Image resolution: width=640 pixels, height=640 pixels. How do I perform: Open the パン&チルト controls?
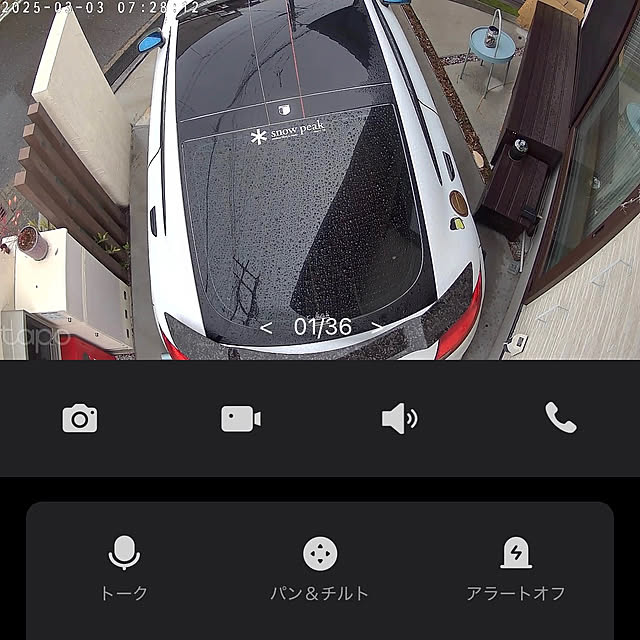pyautogui.click(x=320, y=566)
